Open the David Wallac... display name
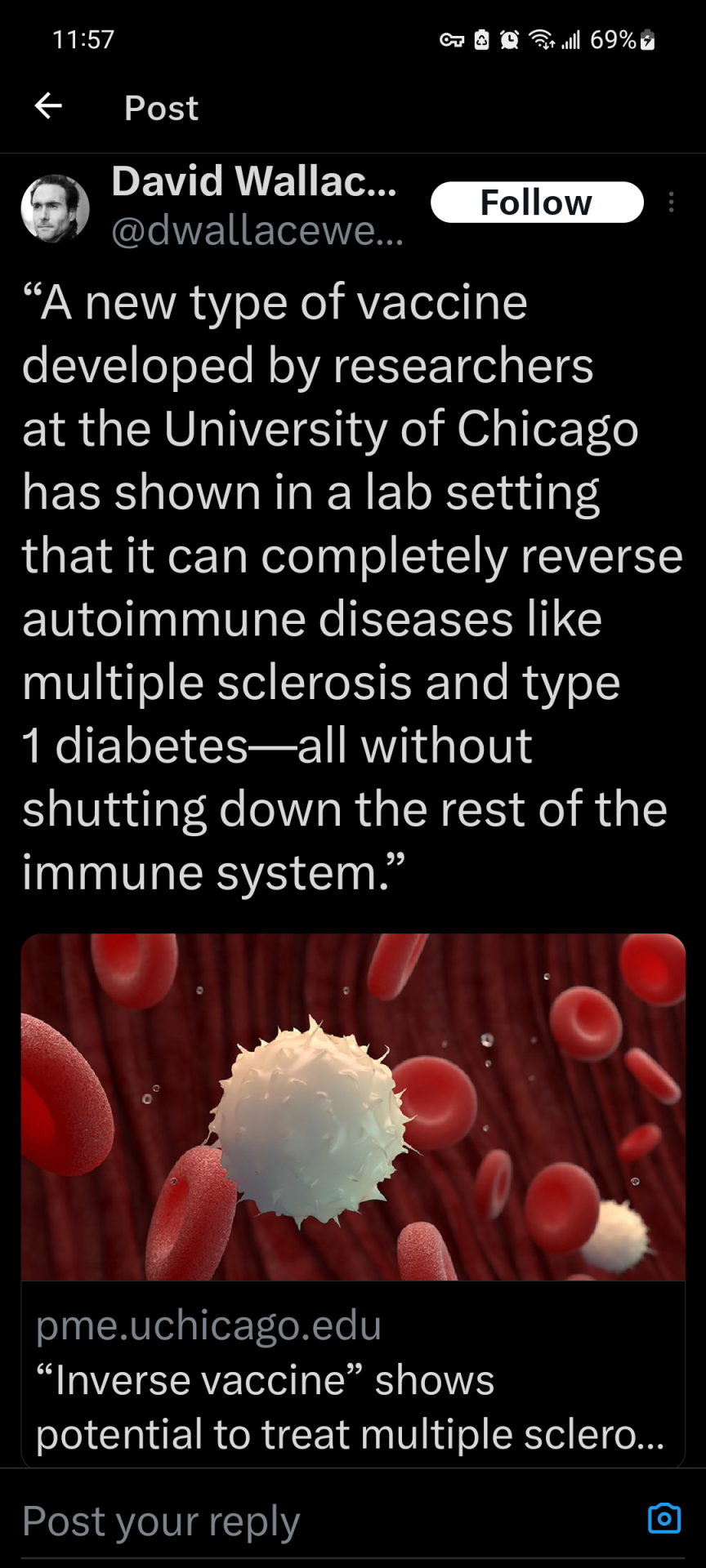Viewport: 706px width, 1568px height. point(253,181)
